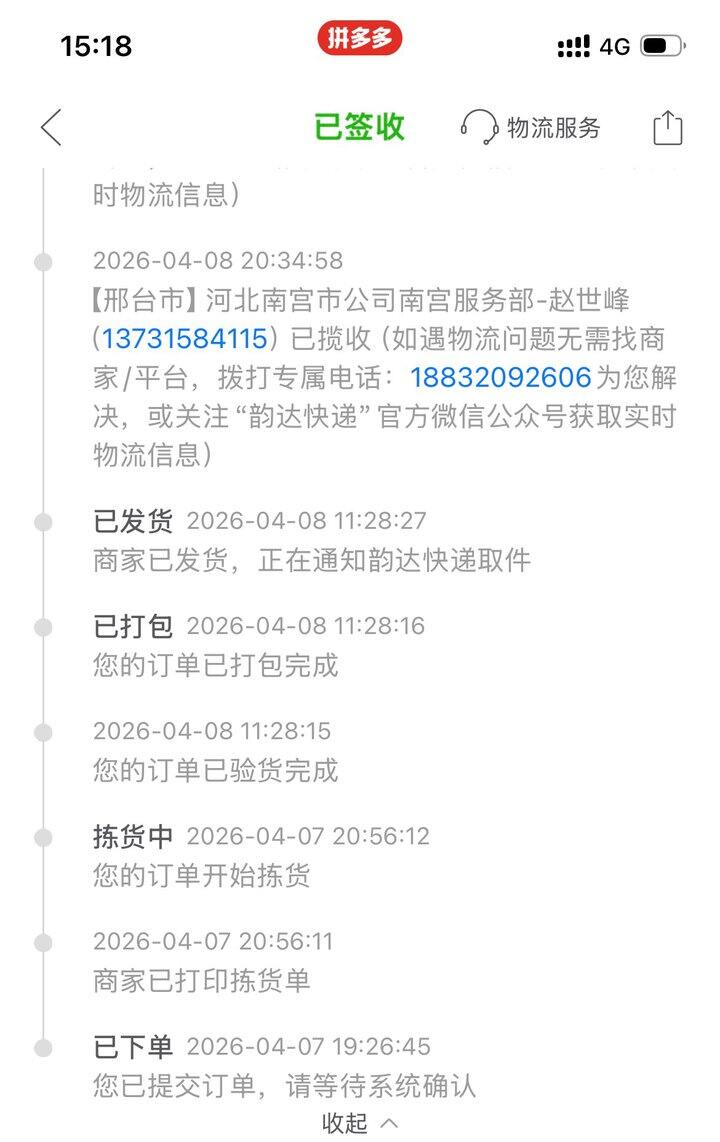Image resolution: width=720 pixels, height=1142 pixels.
Task: Return to previous app via 拼多多 pill
Action: tap(360, 39)
